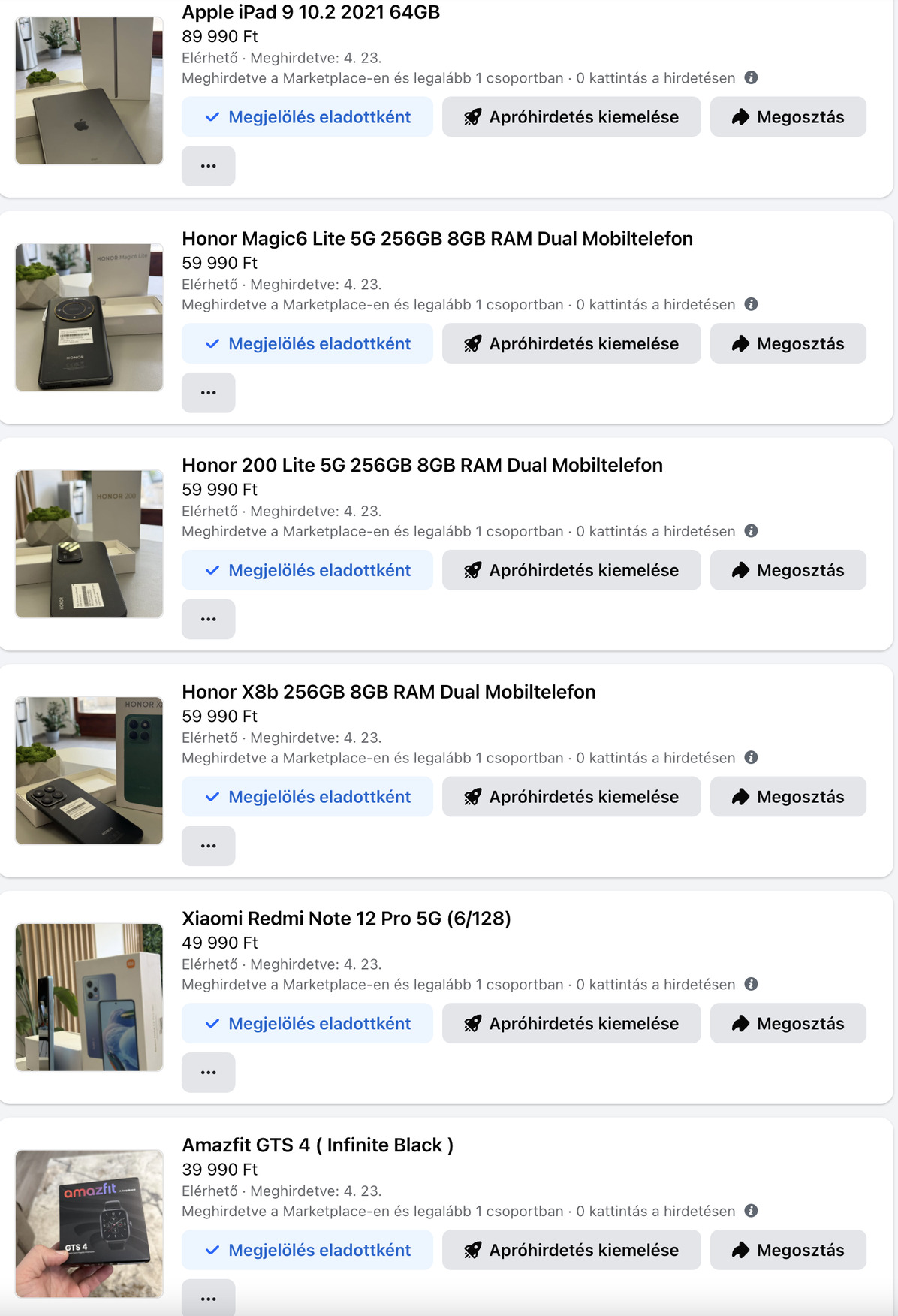
Task: Share the Apple iPad 9 listing
Action: (x=788, y=117)
